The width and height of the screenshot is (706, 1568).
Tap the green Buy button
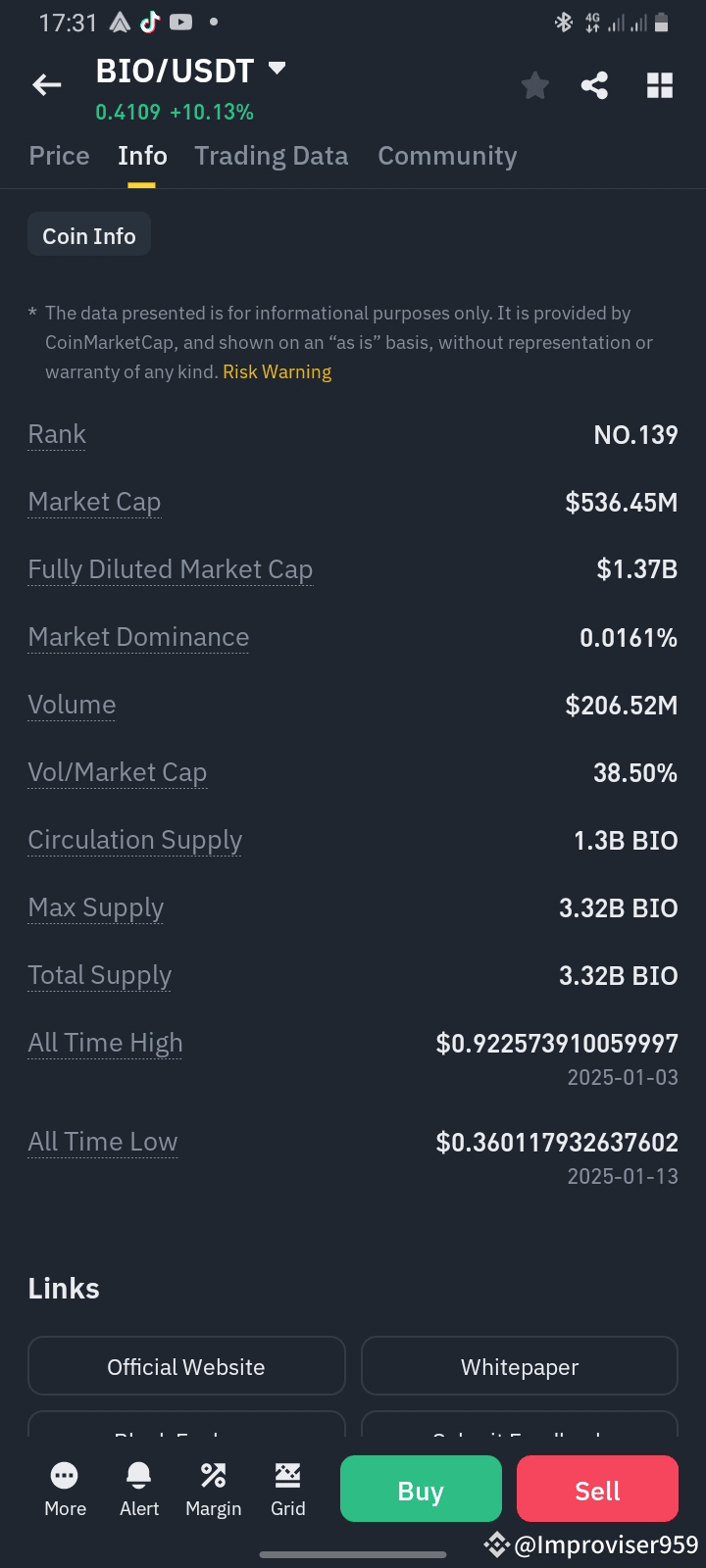point(421,1489)
